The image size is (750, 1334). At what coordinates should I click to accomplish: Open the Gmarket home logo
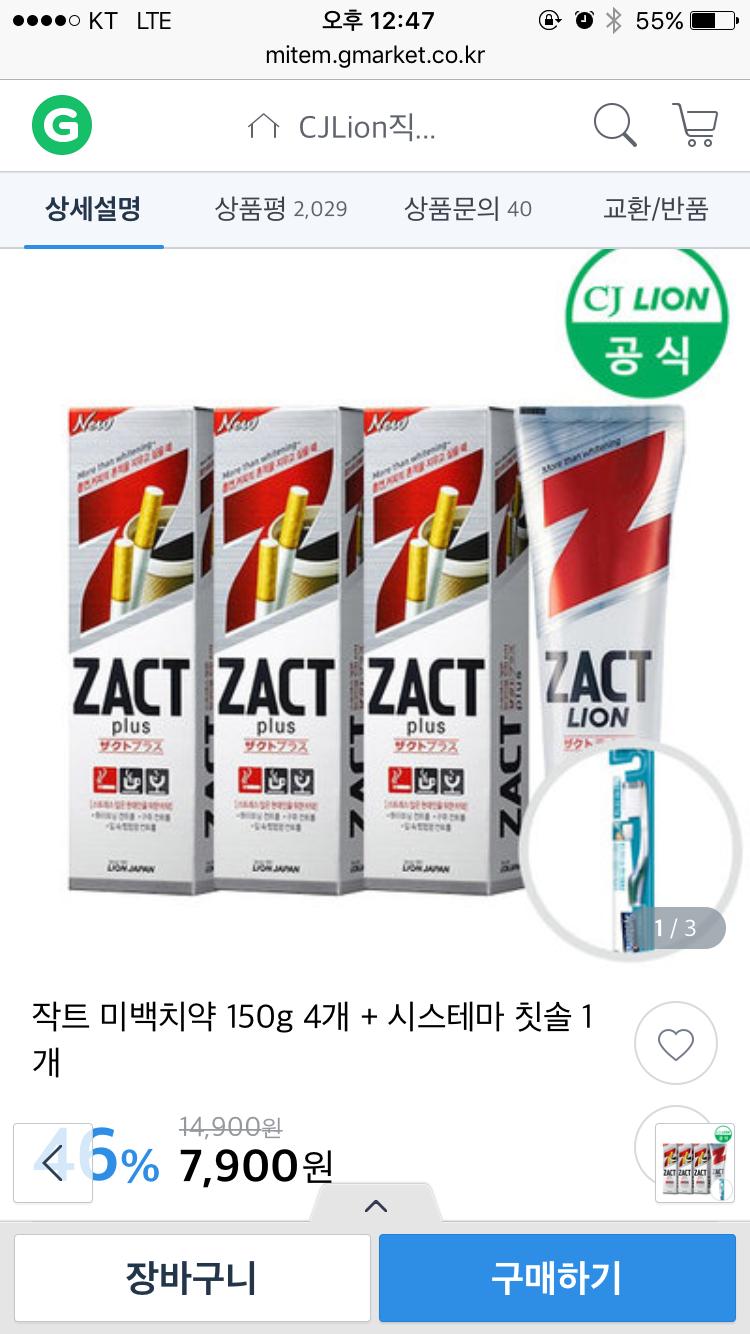point(62,126)
